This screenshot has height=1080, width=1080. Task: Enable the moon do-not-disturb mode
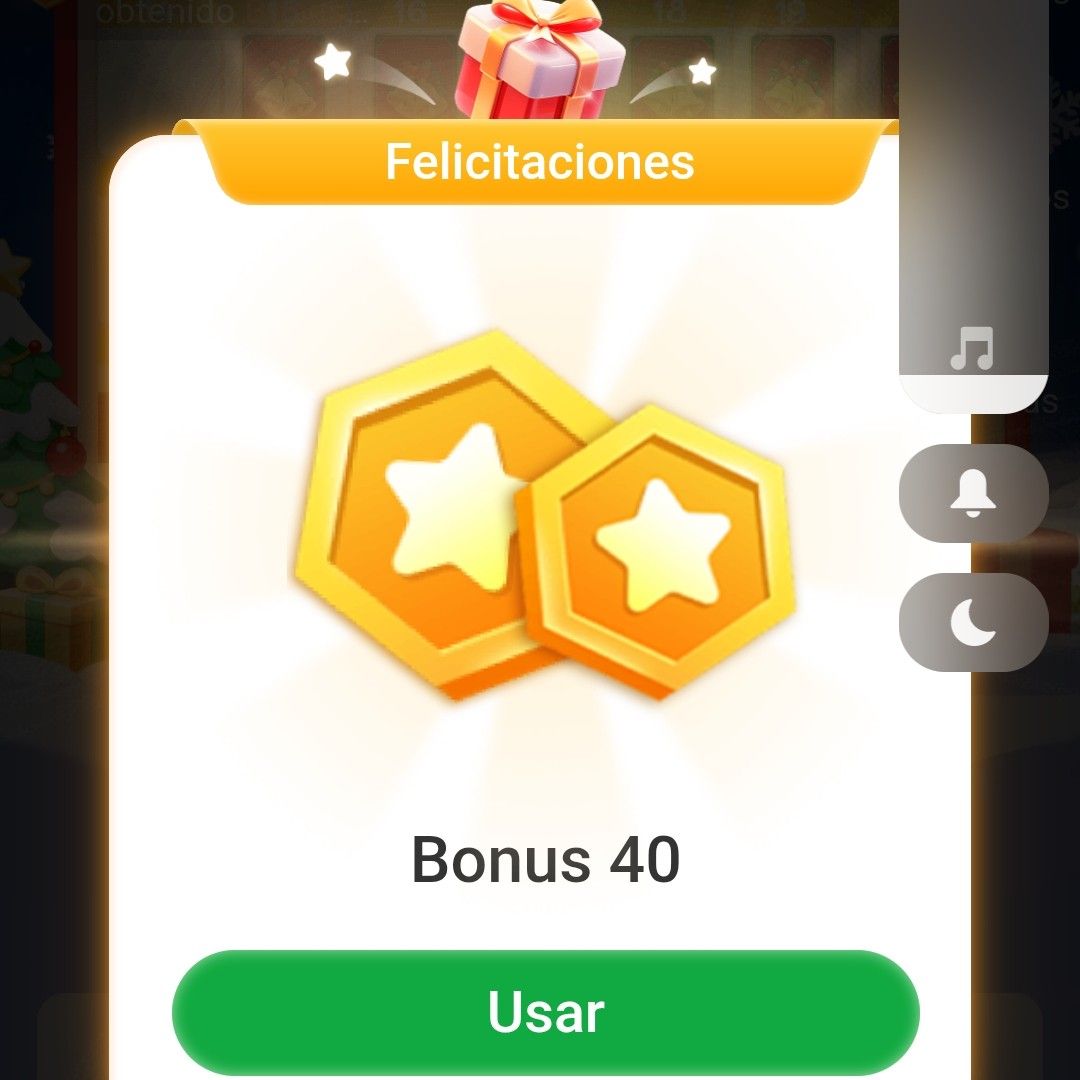[973, 622]
